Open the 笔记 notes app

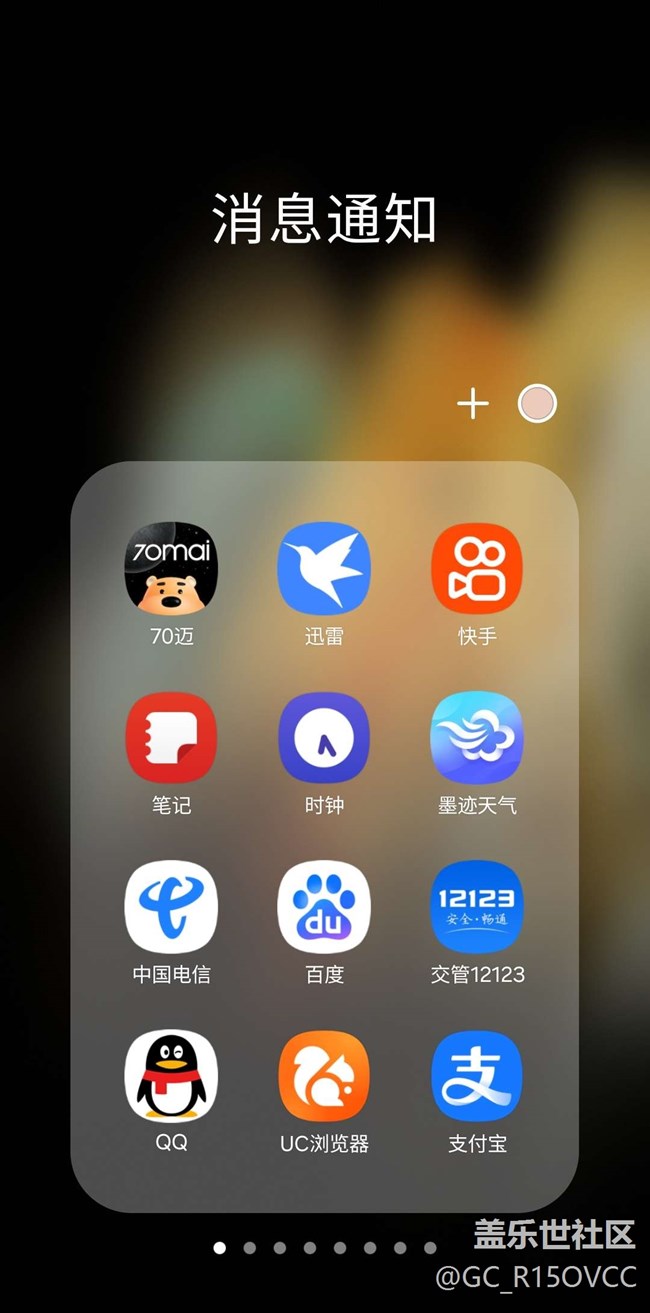[171, 737]
